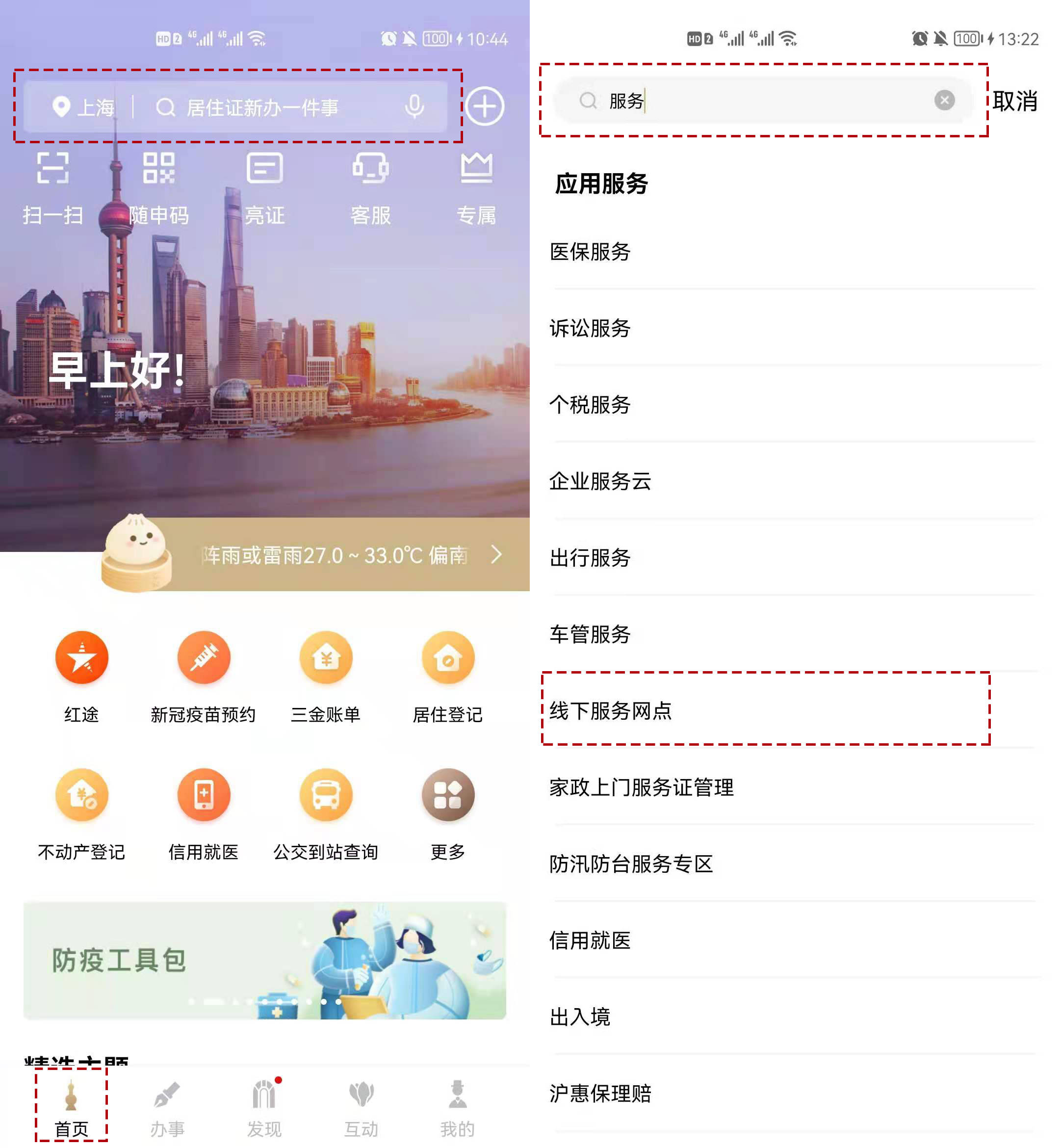The image size is (1061, 1148).
Task: Cancel search with 取消
Action: (x=1014, y=101)
